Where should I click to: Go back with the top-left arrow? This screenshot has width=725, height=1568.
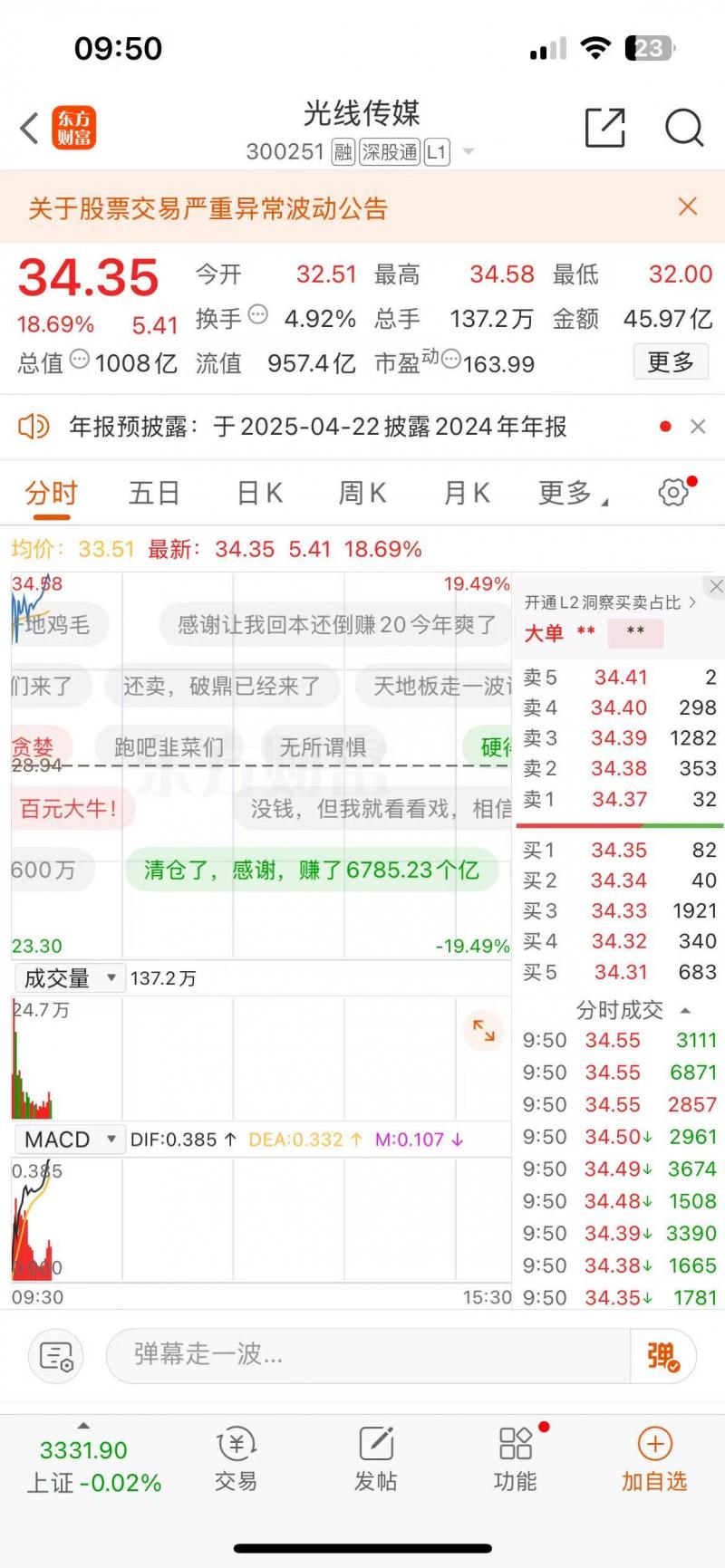pyautogui.click(x=29, y=128)
